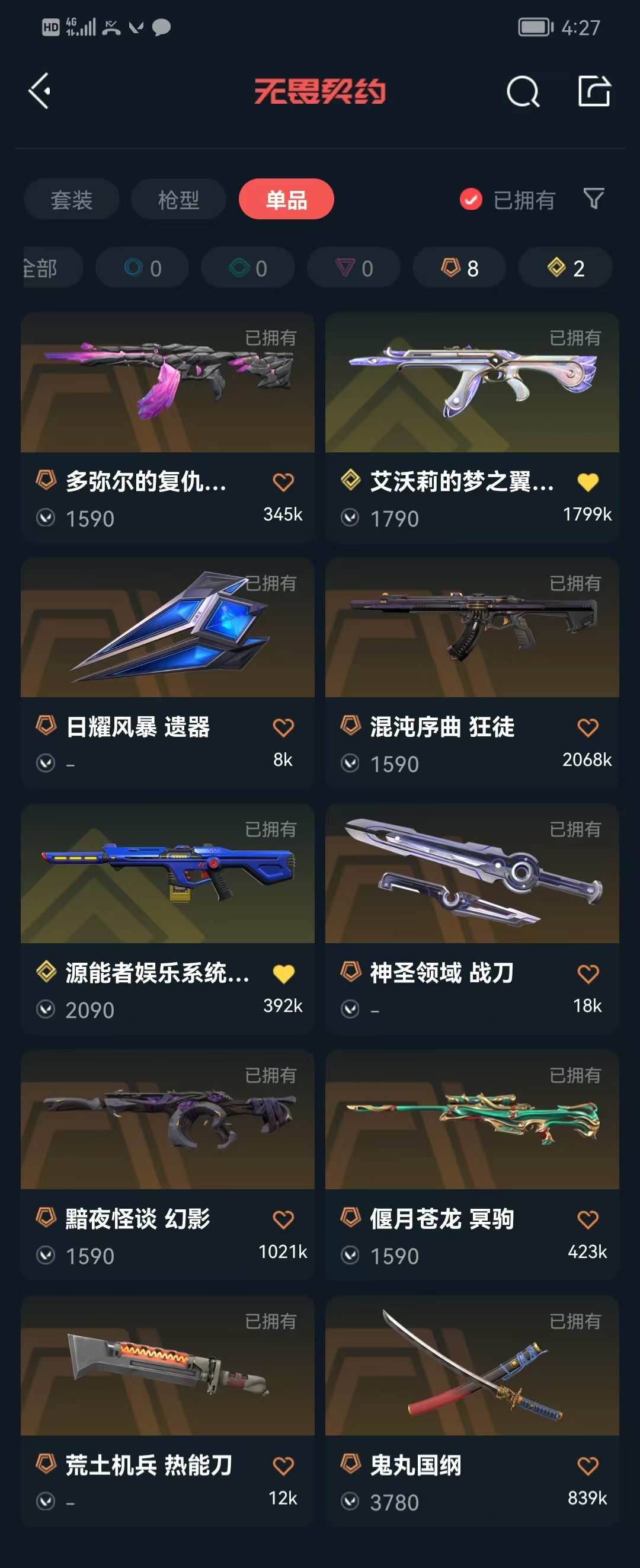
Task: Go back using the top-left arrow
Action: pos(40,91)
